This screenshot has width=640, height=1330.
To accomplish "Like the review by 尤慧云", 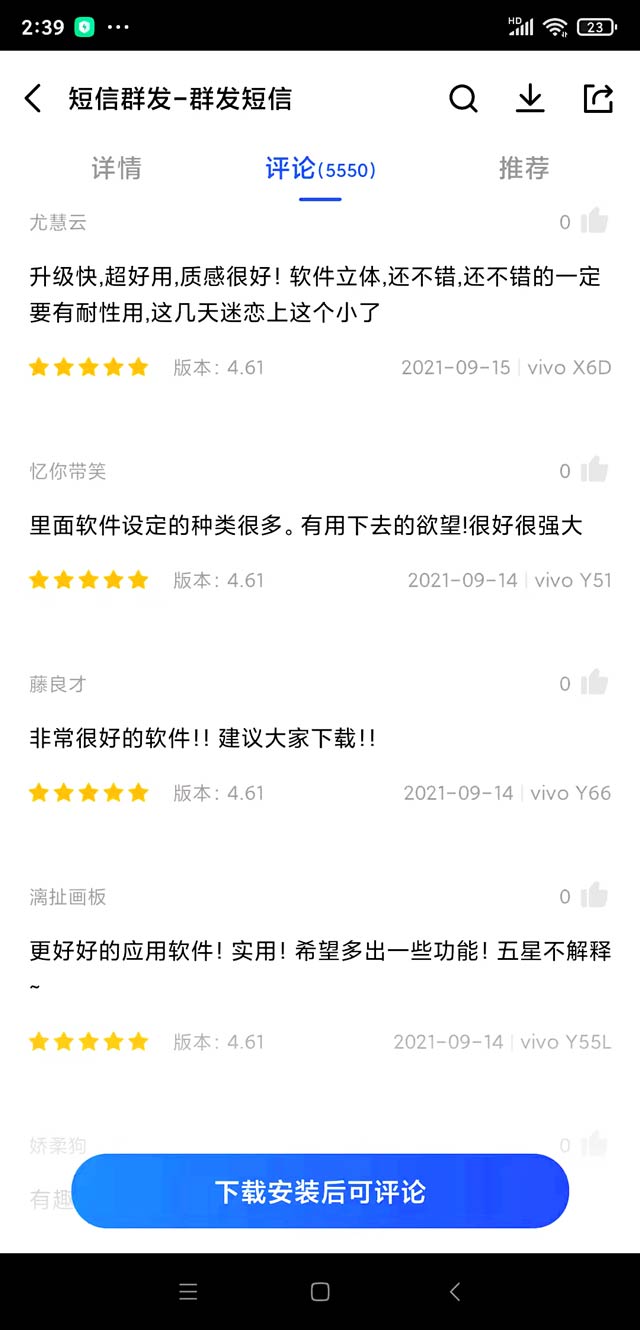I will click(x=594, y=222).
